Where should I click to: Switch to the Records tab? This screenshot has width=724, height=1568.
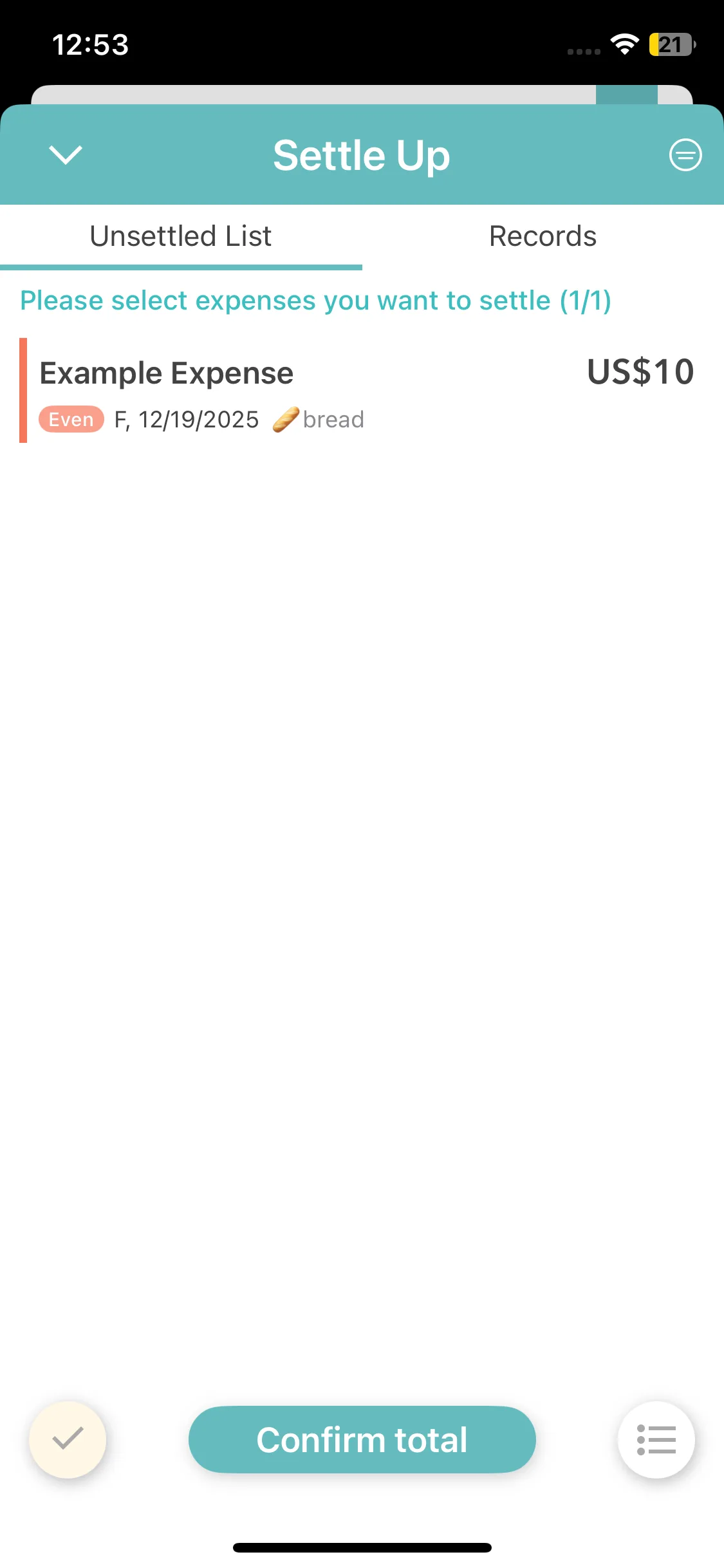coord(543,236)
